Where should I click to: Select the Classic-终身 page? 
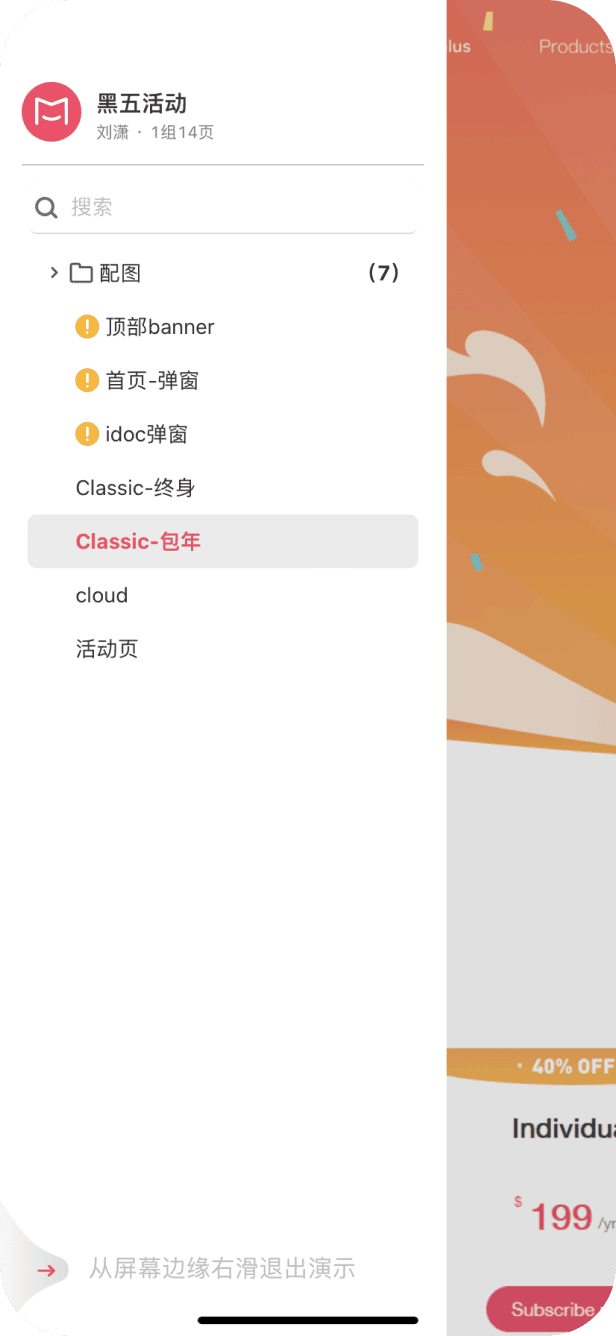coord(136,488)
